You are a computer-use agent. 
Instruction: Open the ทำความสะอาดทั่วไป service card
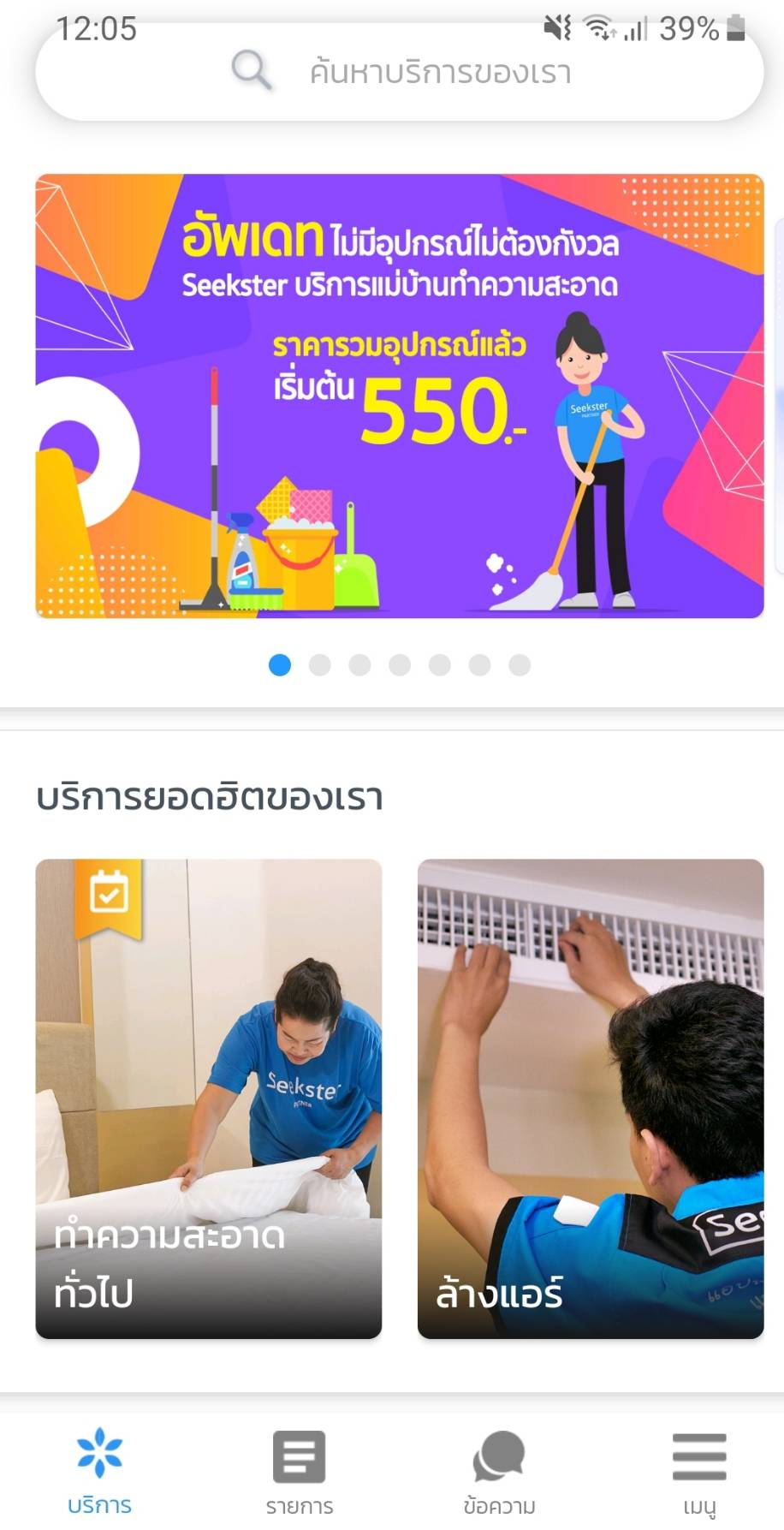(x=208, y=1098)
